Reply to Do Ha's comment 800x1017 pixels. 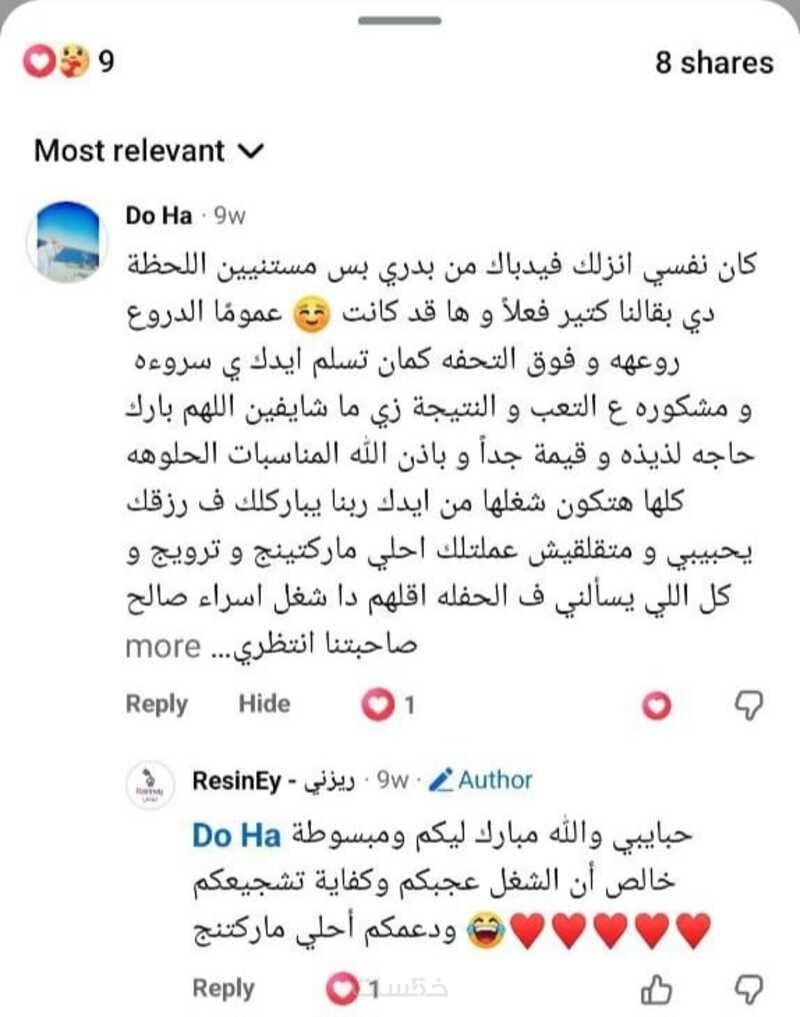(156, 704)
